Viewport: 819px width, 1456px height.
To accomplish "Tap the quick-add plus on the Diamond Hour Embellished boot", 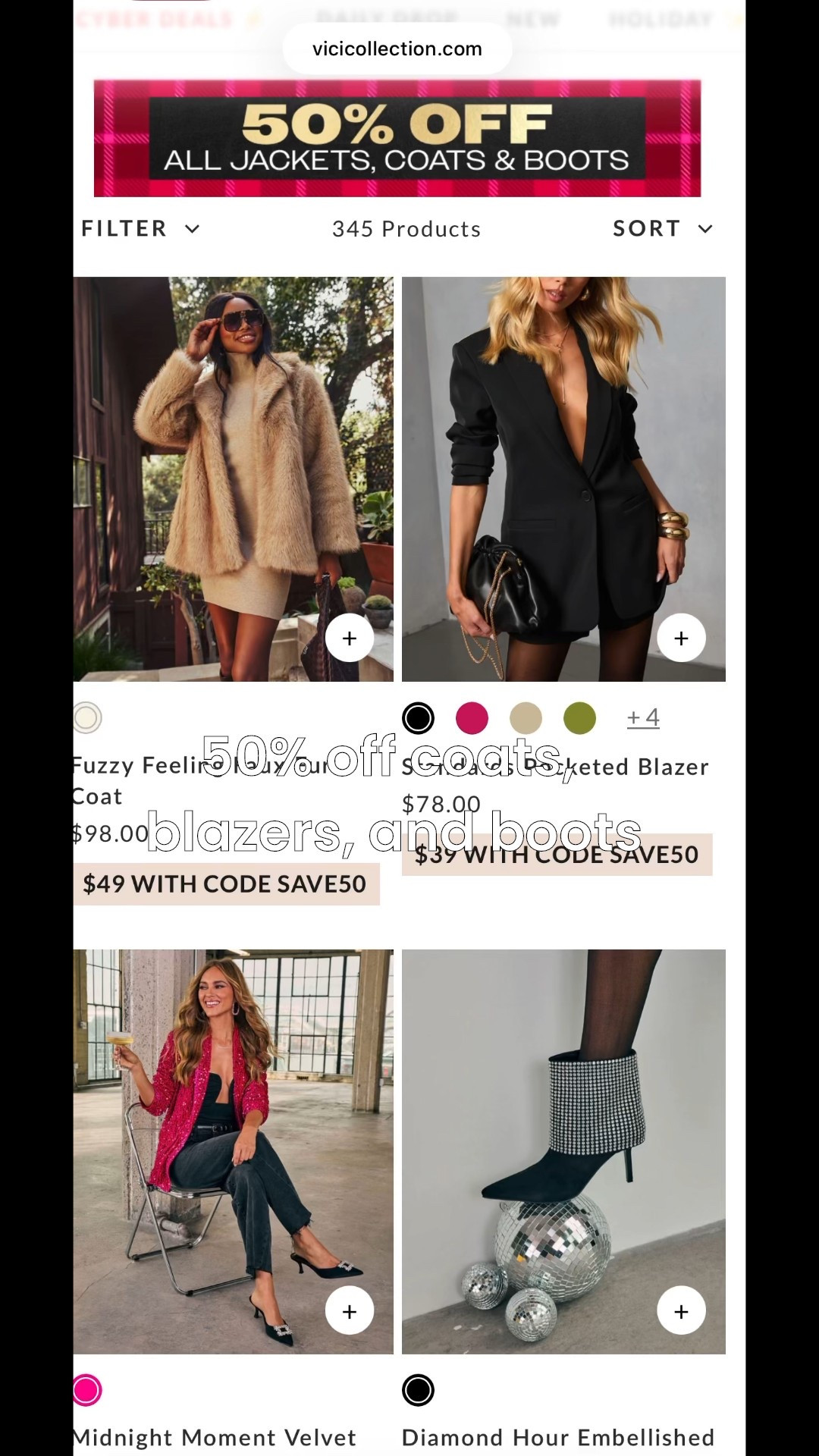I will click(x=681, y=1310).
